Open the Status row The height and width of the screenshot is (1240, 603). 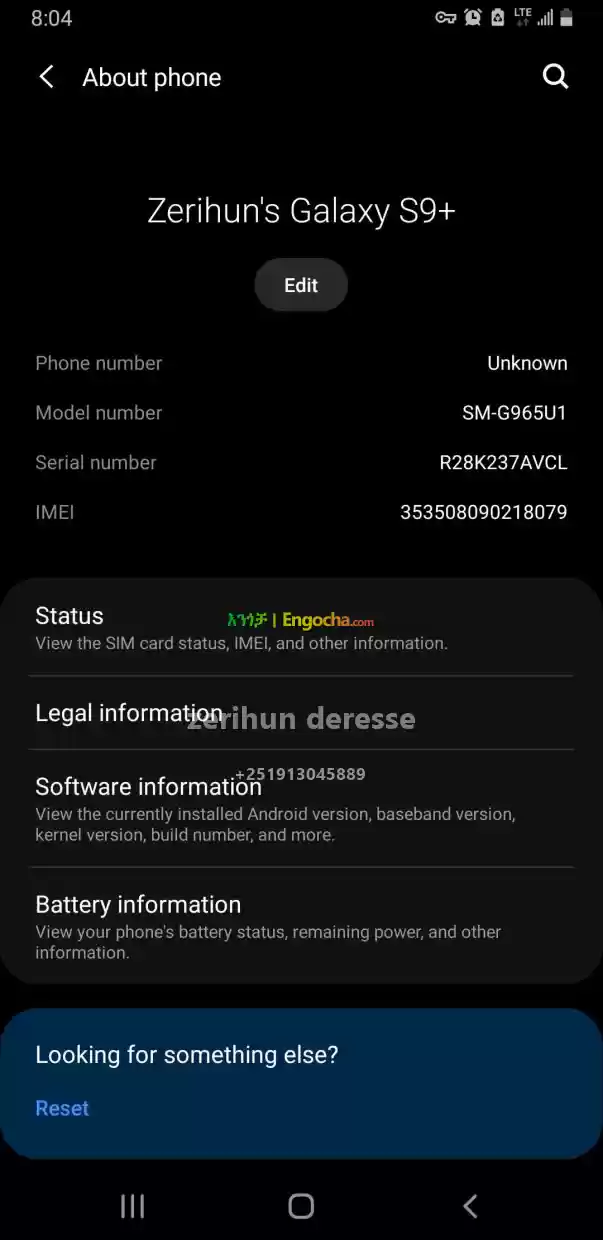click(301, 628)
